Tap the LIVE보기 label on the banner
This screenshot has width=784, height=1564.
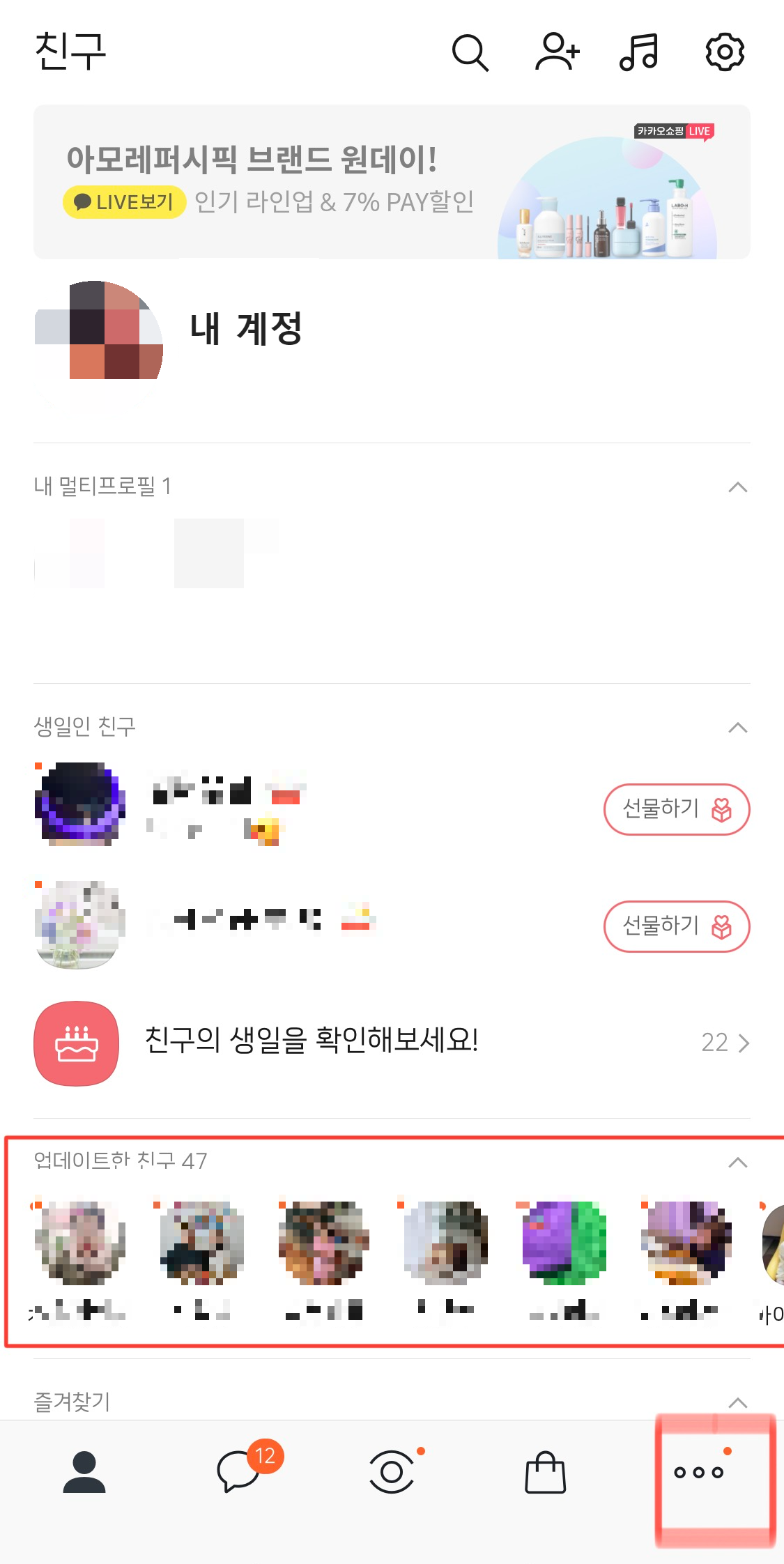[123, 202]
